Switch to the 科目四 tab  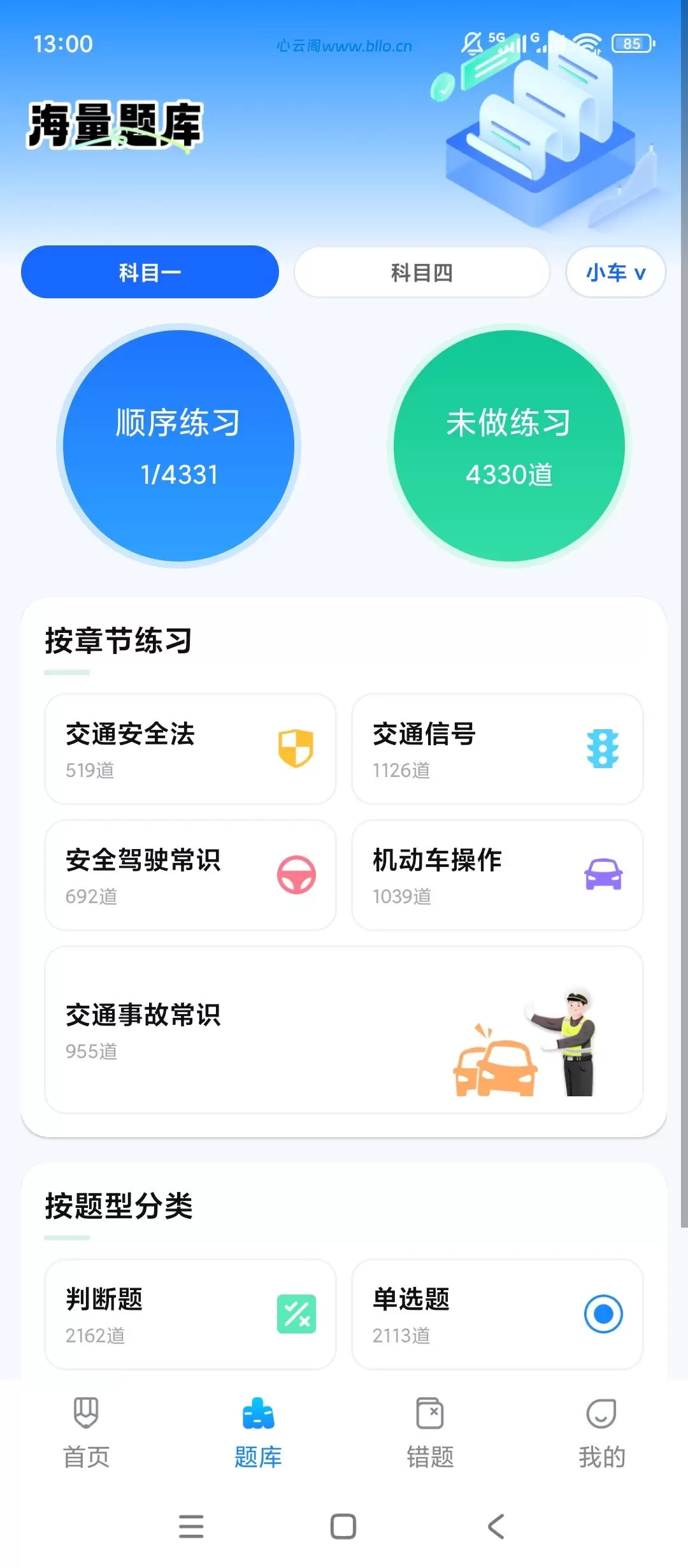click(x=422, y=272)
